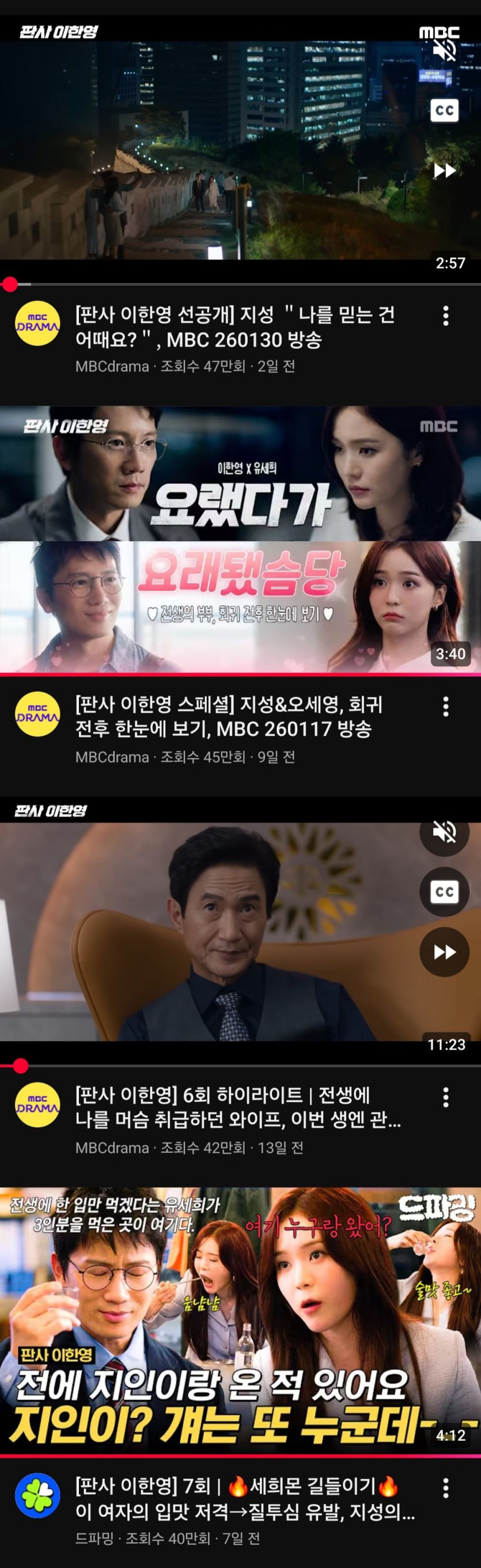Fast forward the 11:23 highlight preview
Viewport: 481px width, 1568px height.
pyautogui.click(x=445, y=951)
